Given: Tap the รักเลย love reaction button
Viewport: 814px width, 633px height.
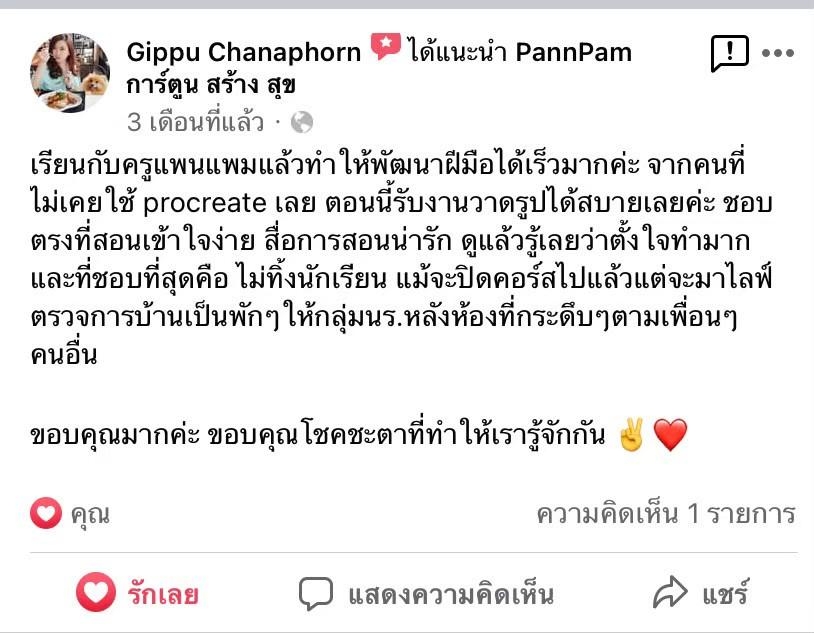Looking at the screenshot, I should coord(138,595).
